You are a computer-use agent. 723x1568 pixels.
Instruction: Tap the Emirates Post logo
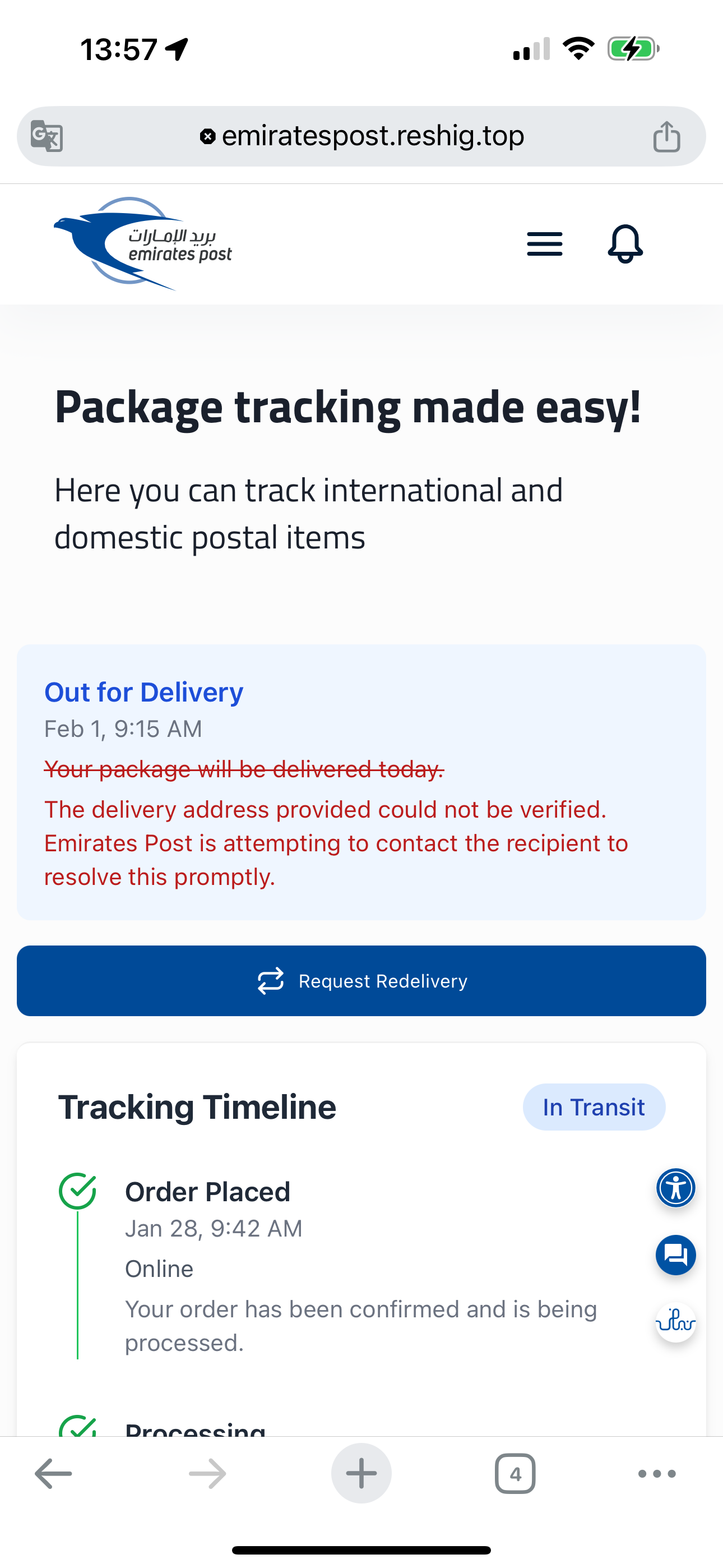click(143, 244)
